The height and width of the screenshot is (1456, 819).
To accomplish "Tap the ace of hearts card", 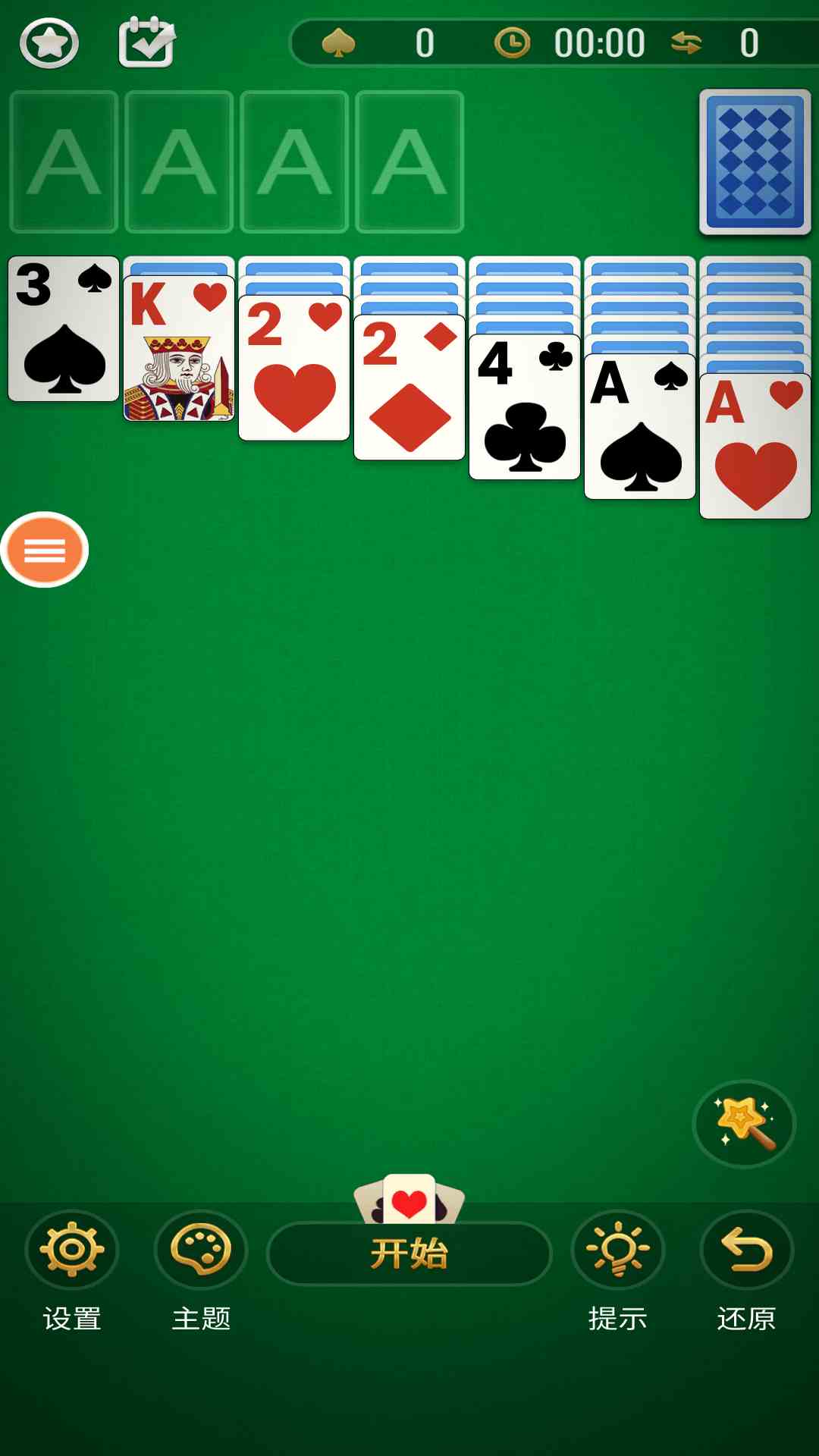I will (755, 446).
